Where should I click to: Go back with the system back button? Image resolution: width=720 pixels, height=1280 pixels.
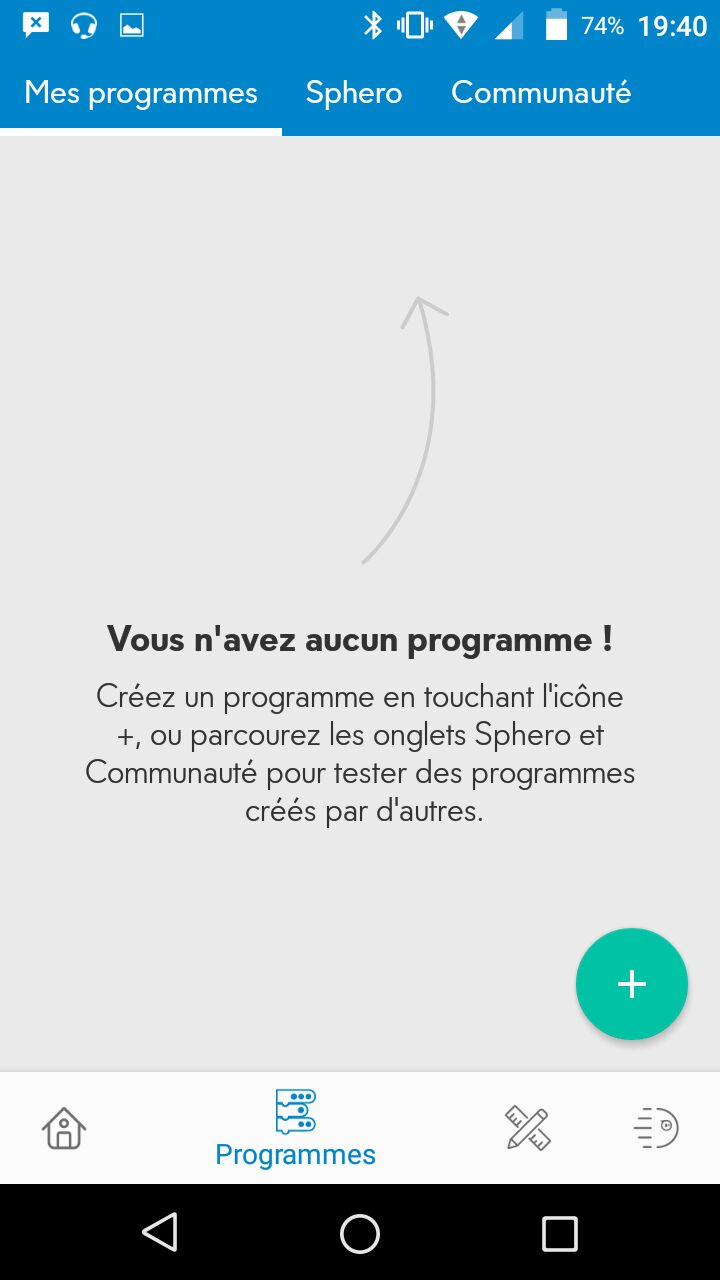(x=160, y=1233)
